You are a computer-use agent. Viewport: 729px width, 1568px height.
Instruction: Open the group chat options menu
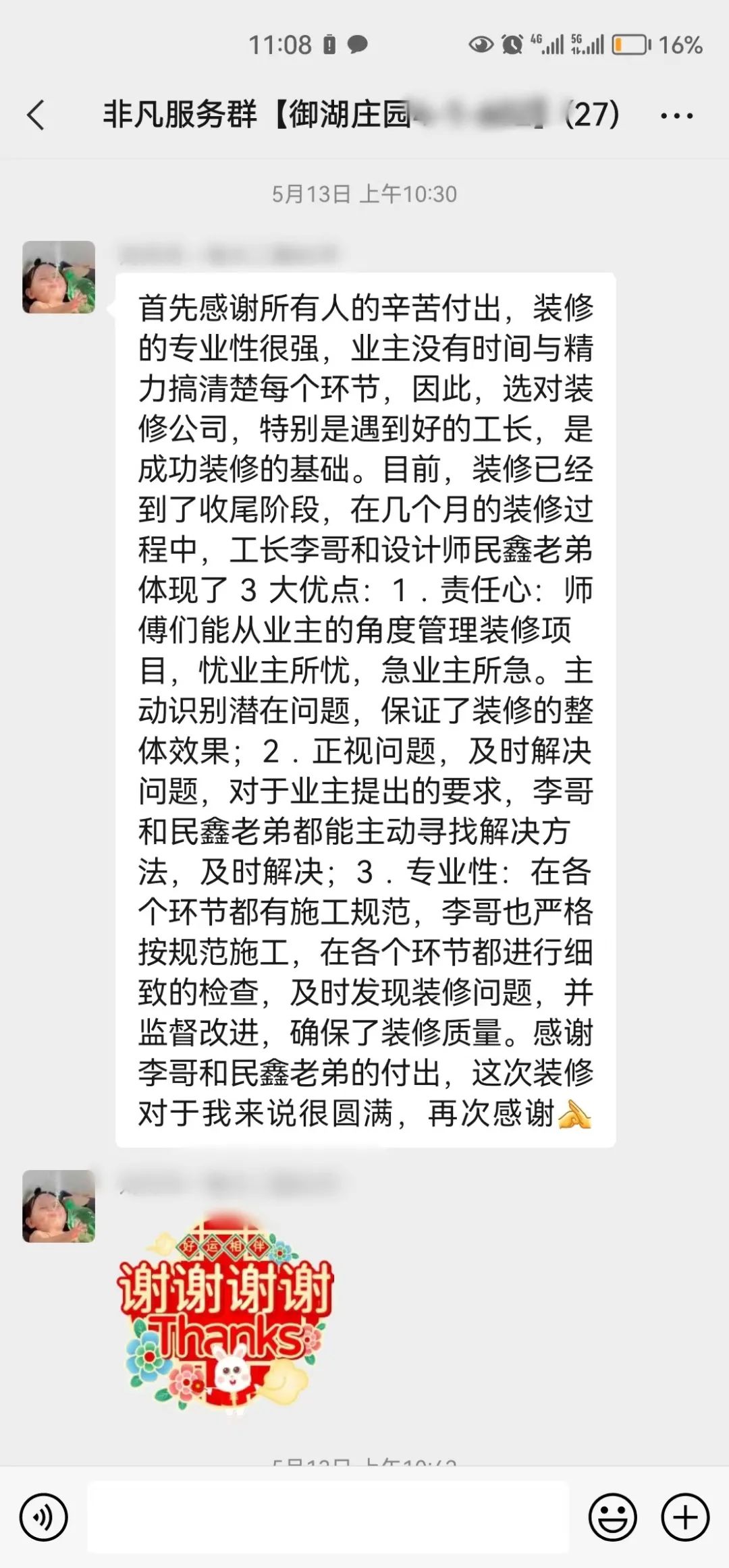coord(676,116)
